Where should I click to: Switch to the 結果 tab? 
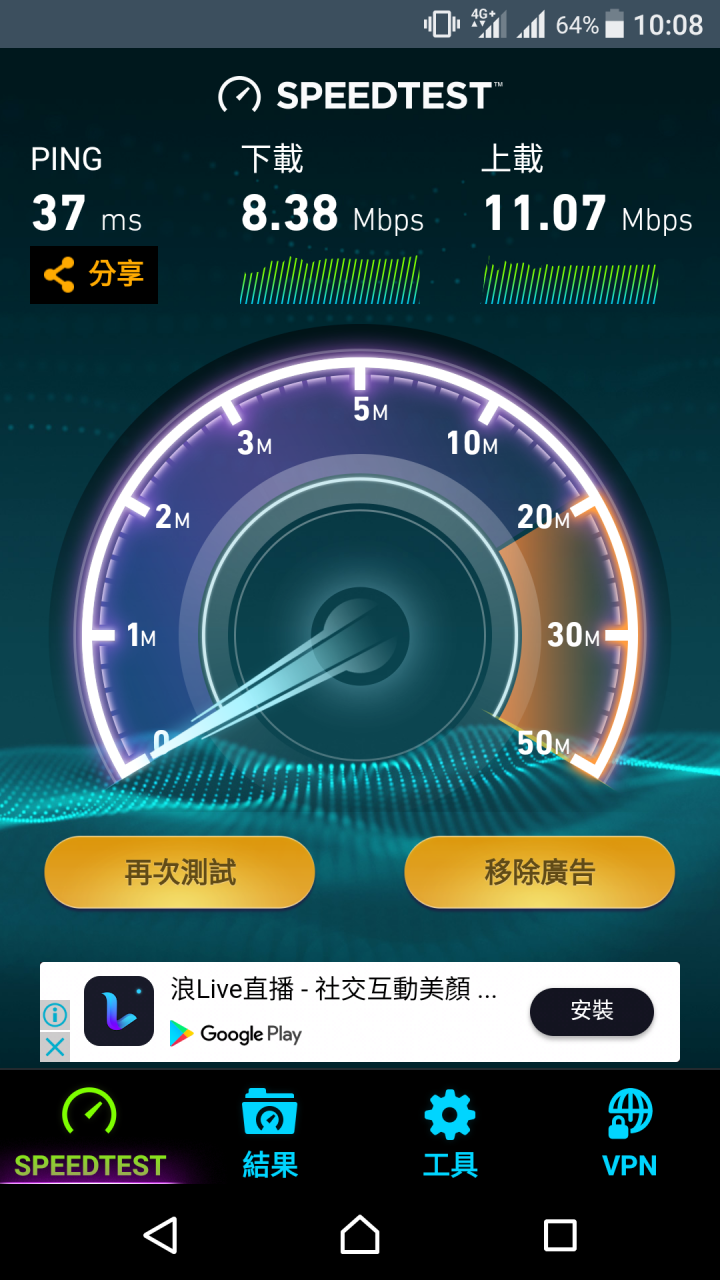[x=270, y=1135]
